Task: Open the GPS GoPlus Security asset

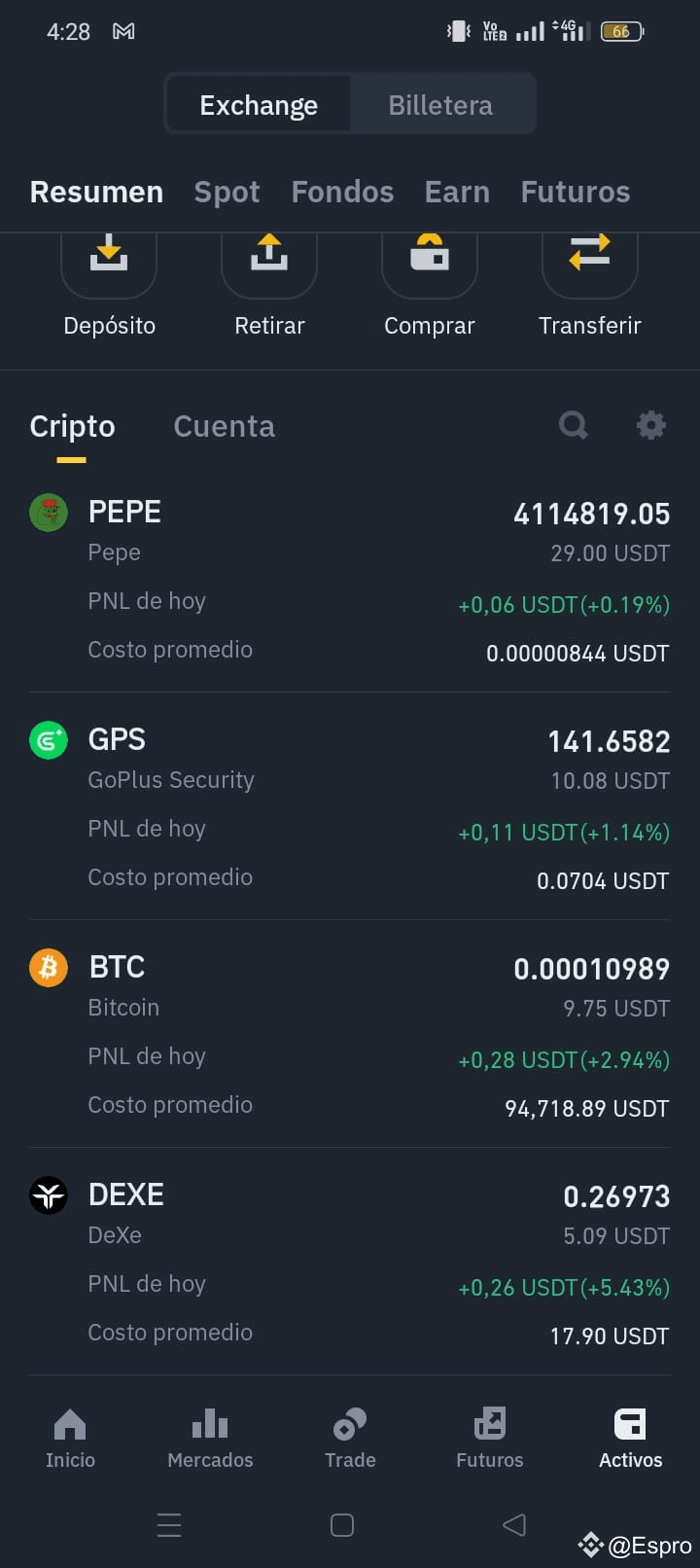Action: [x=350, y=806]
